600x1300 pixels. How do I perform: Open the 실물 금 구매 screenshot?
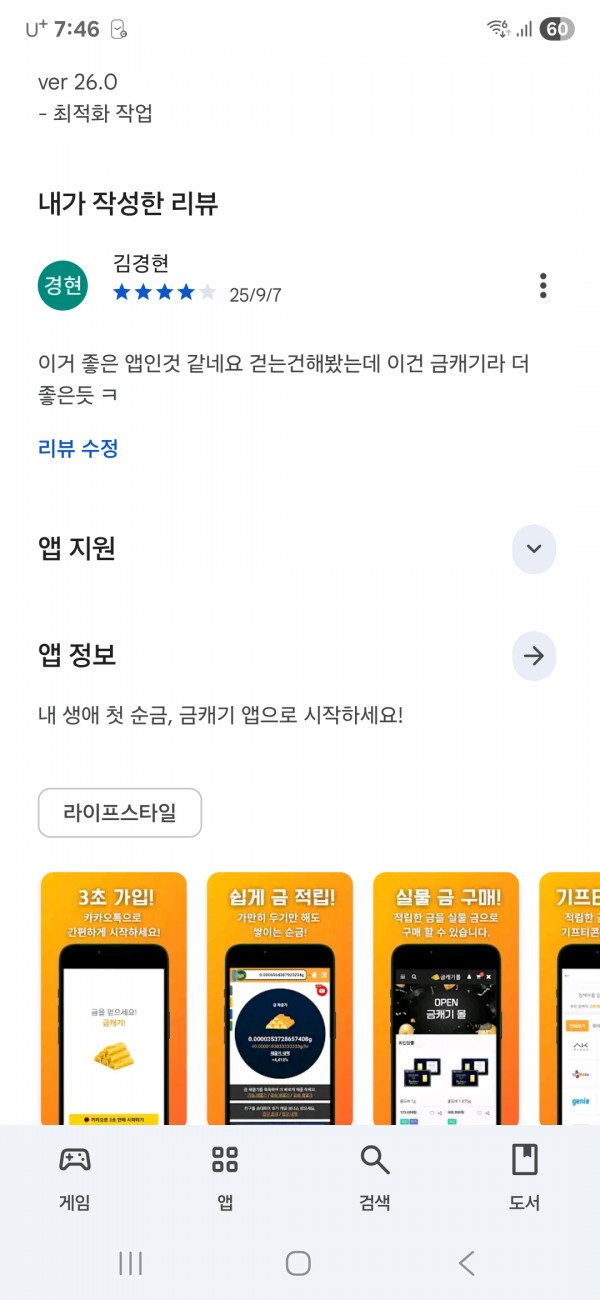pos(446,999)
